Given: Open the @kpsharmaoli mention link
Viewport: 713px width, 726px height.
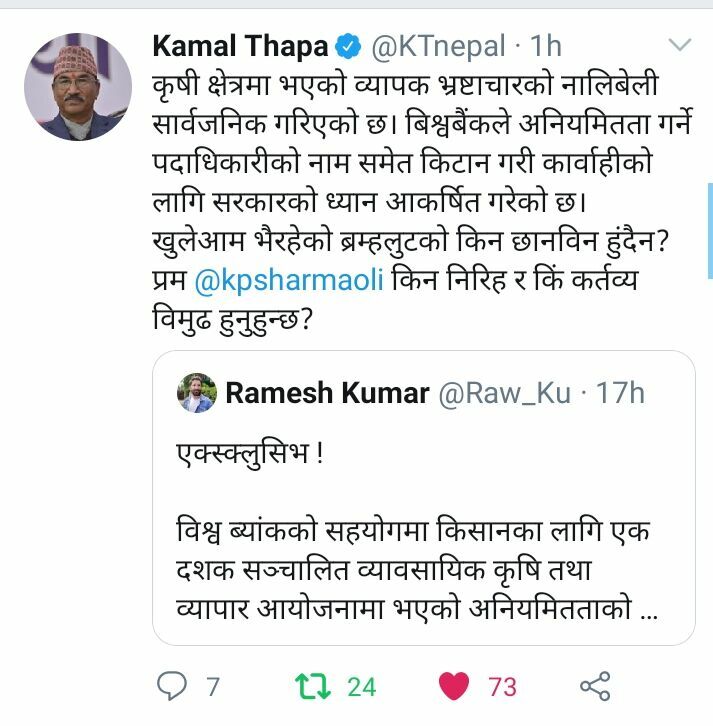Looking at the screenshot, I should click(288, 281).
